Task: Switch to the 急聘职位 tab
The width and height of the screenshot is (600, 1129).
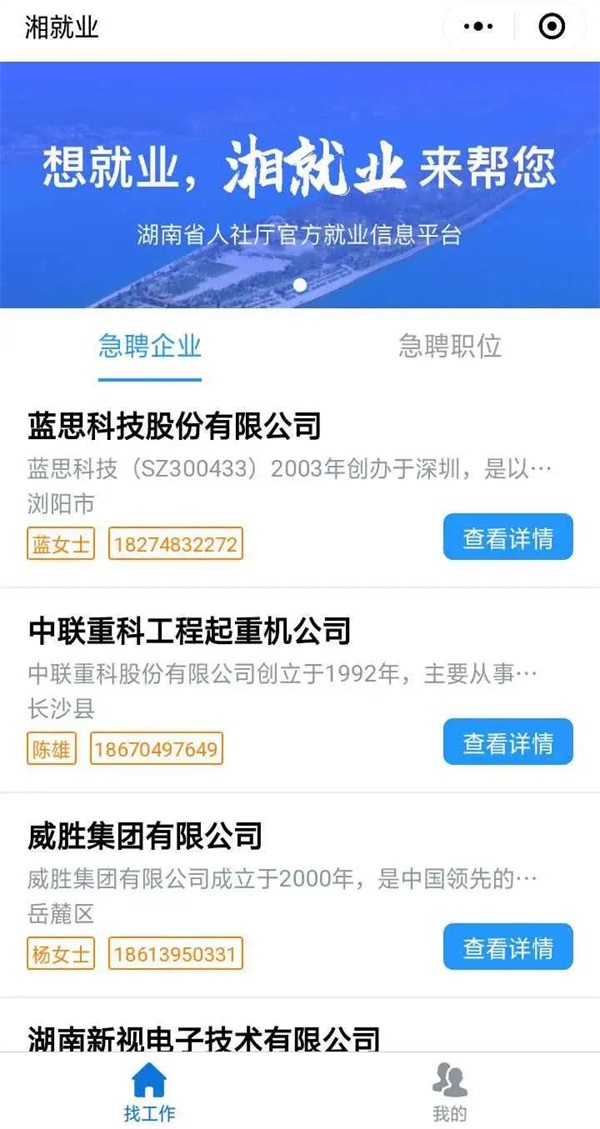Action: (449, 347)
